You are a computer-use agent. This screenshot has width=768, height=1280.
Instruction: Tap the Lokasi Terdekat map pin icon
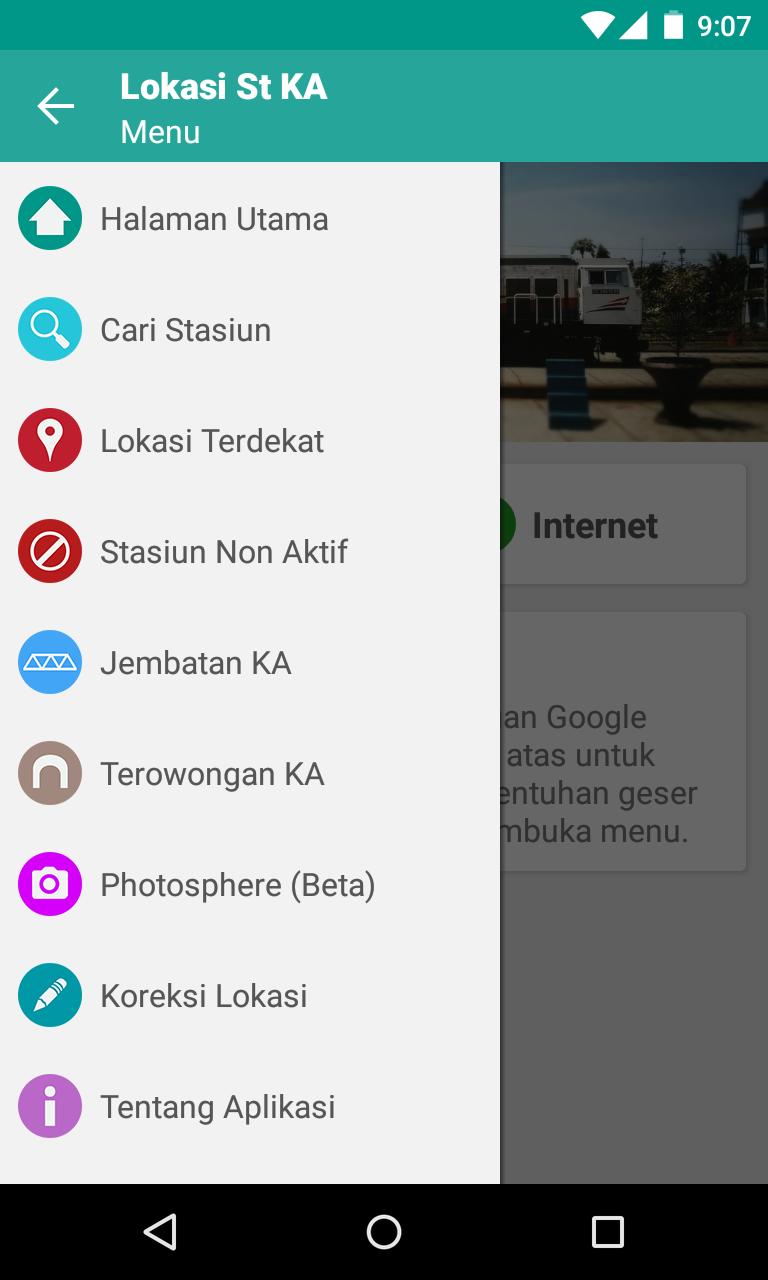[49, 440]
